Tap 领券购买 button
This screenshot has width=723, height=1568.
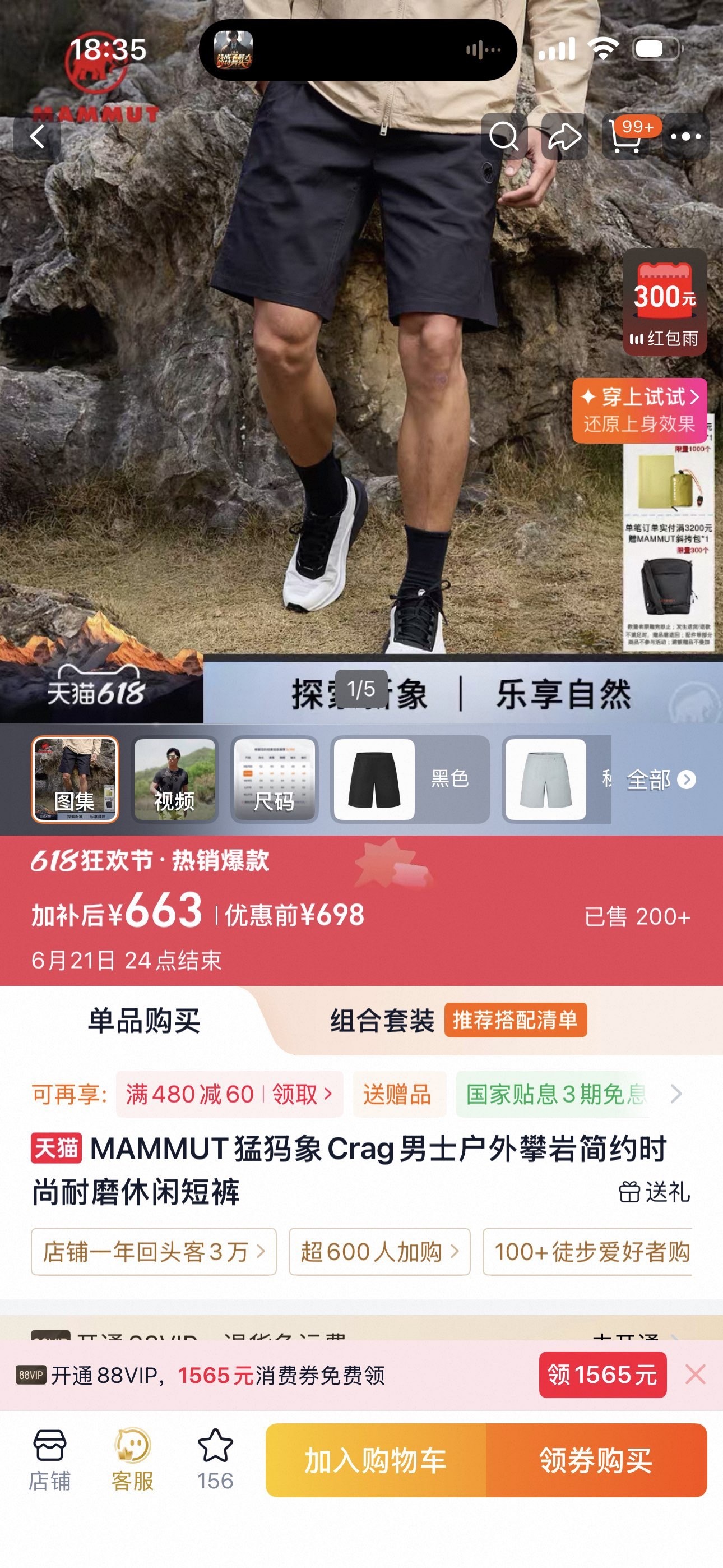click(596, 1460)
